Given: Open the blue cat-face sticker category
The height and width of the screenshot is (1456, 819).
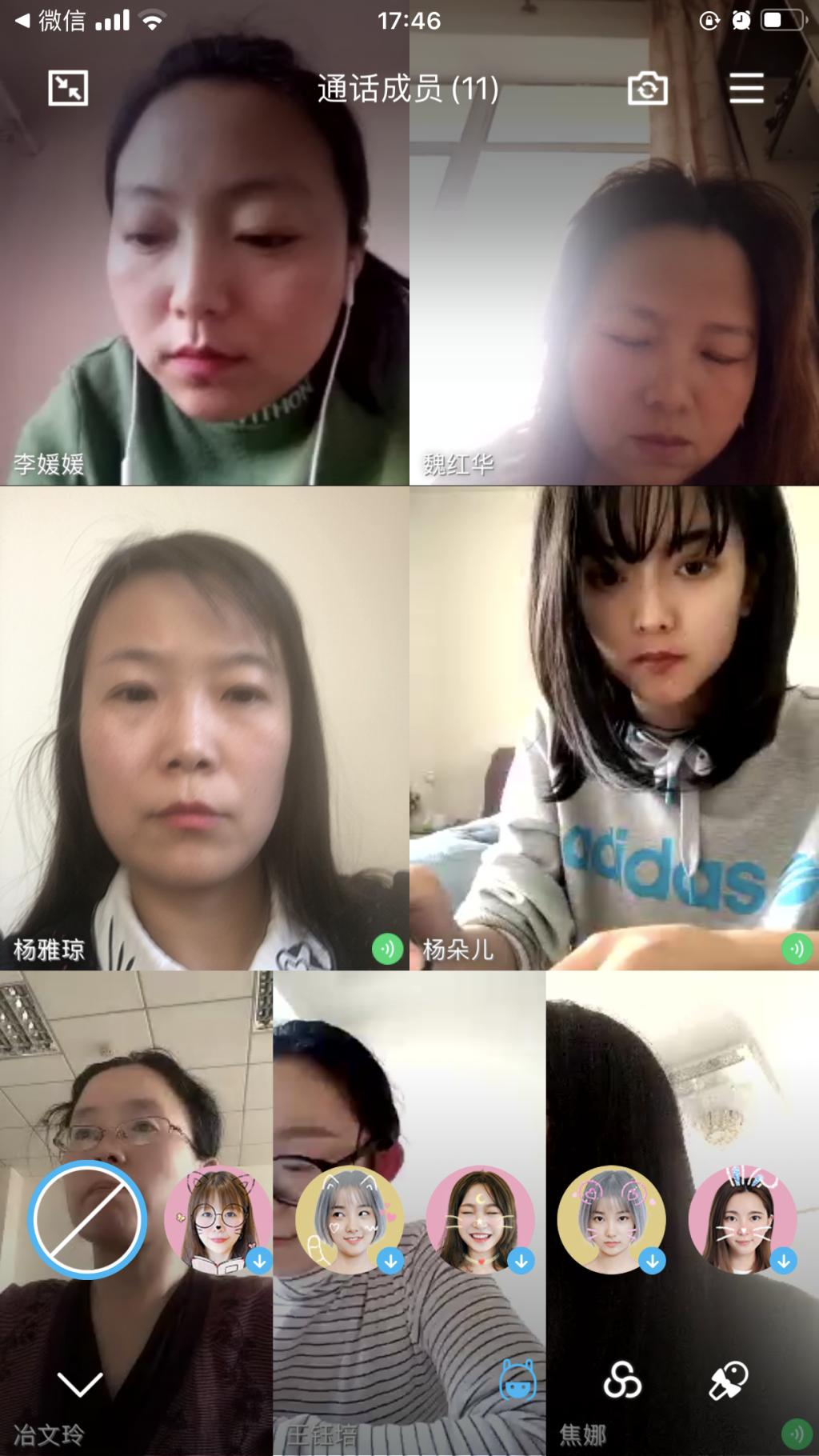Looking at the screenshot, I should [x=517, y=1380].
